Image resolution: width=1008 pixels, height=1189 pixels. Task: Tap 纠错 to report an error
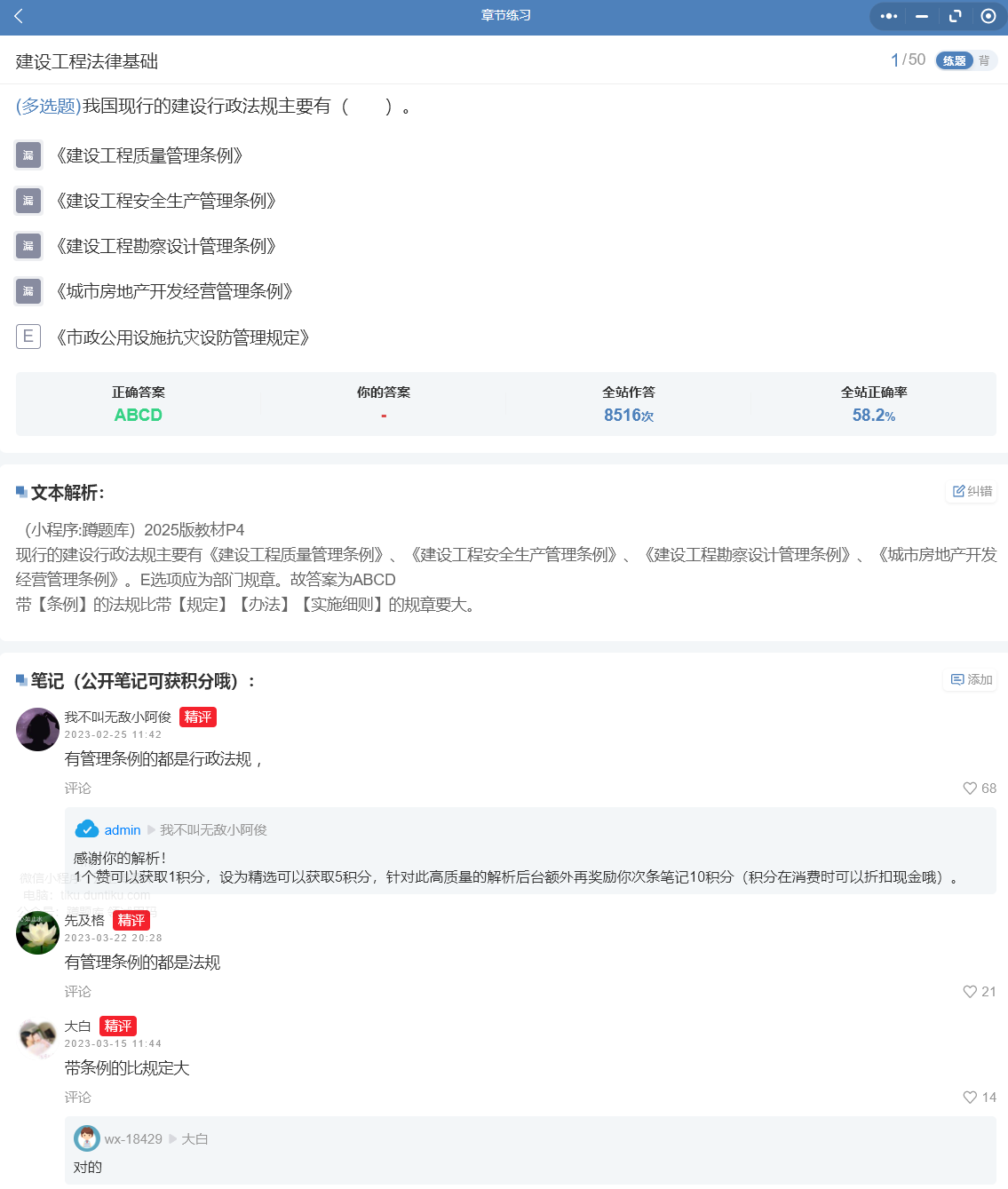point(972,491)
